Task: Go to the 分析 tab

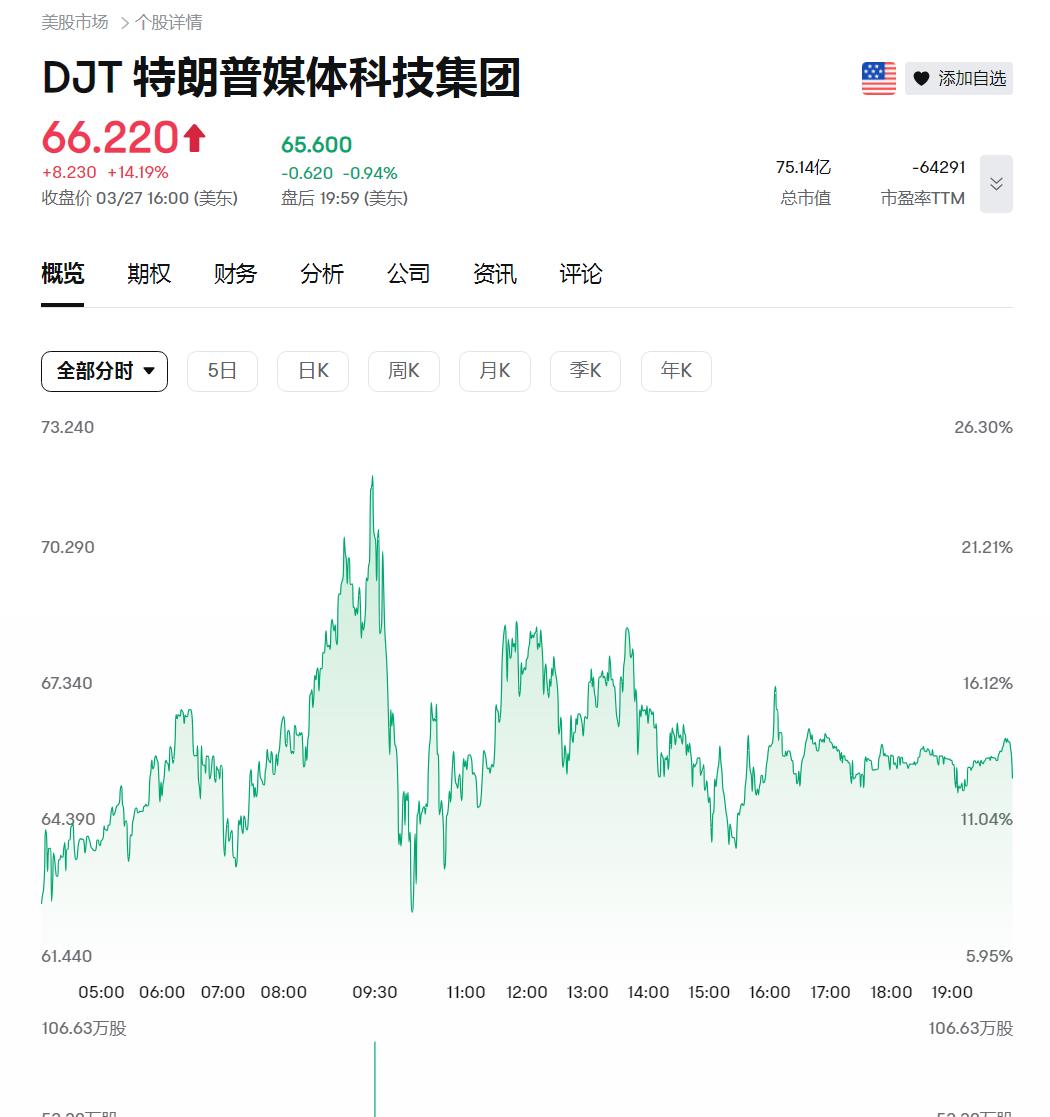Action: pyautogui.click(x=322, y=274)
